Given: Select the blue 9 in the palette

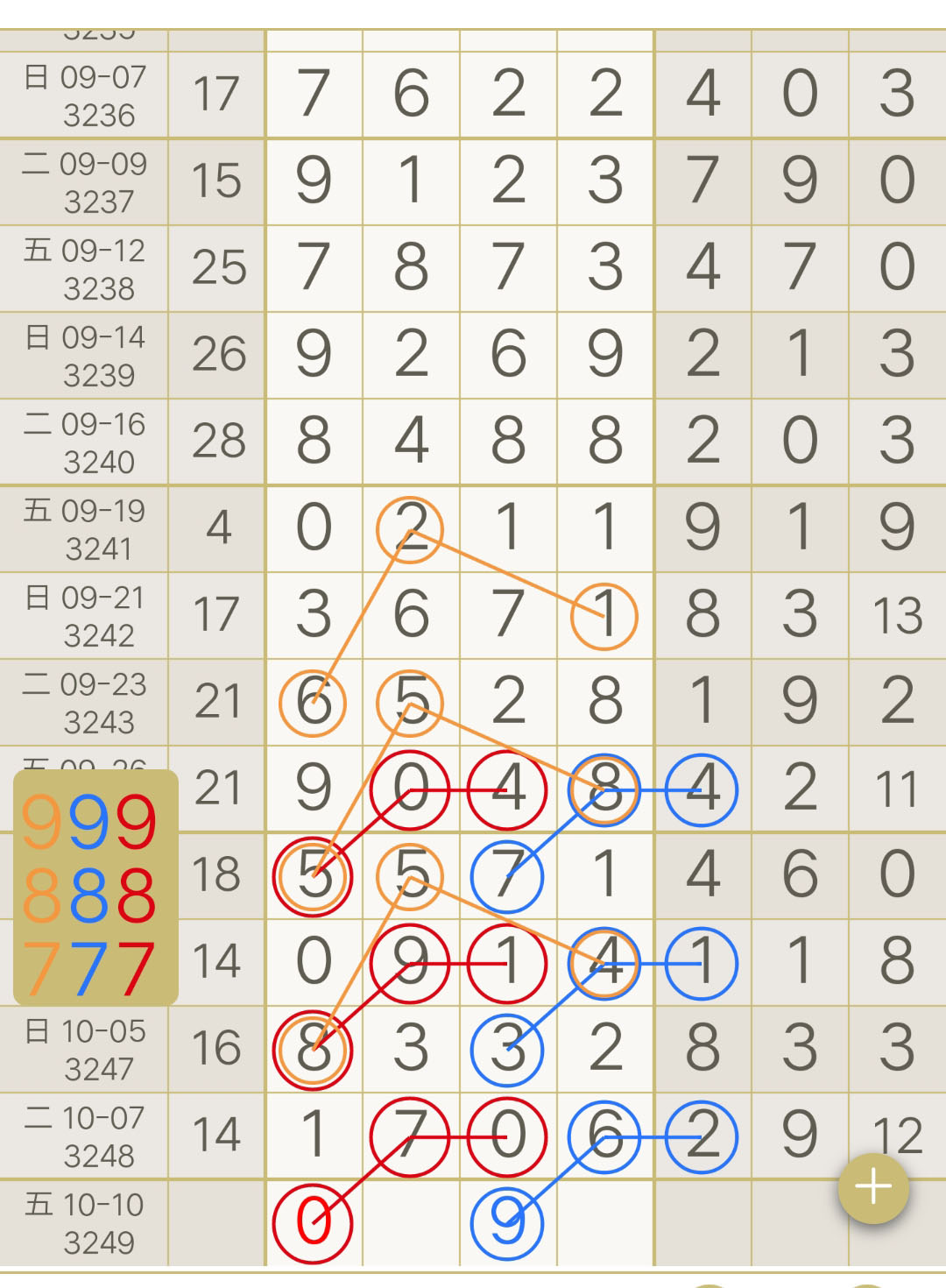Looking at the screenshot, I should click(x=88, y=822).
